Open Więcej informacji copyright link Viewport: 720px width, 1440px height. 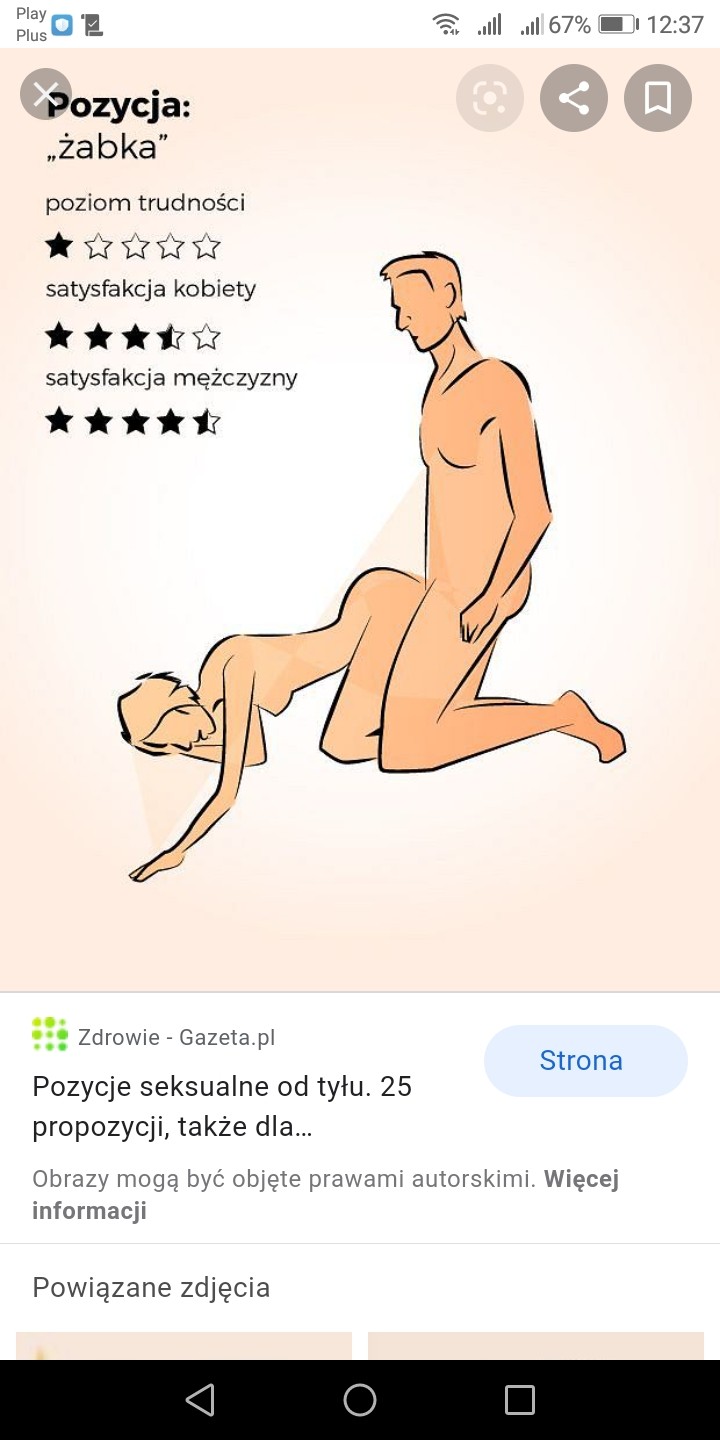point(580,1180)
